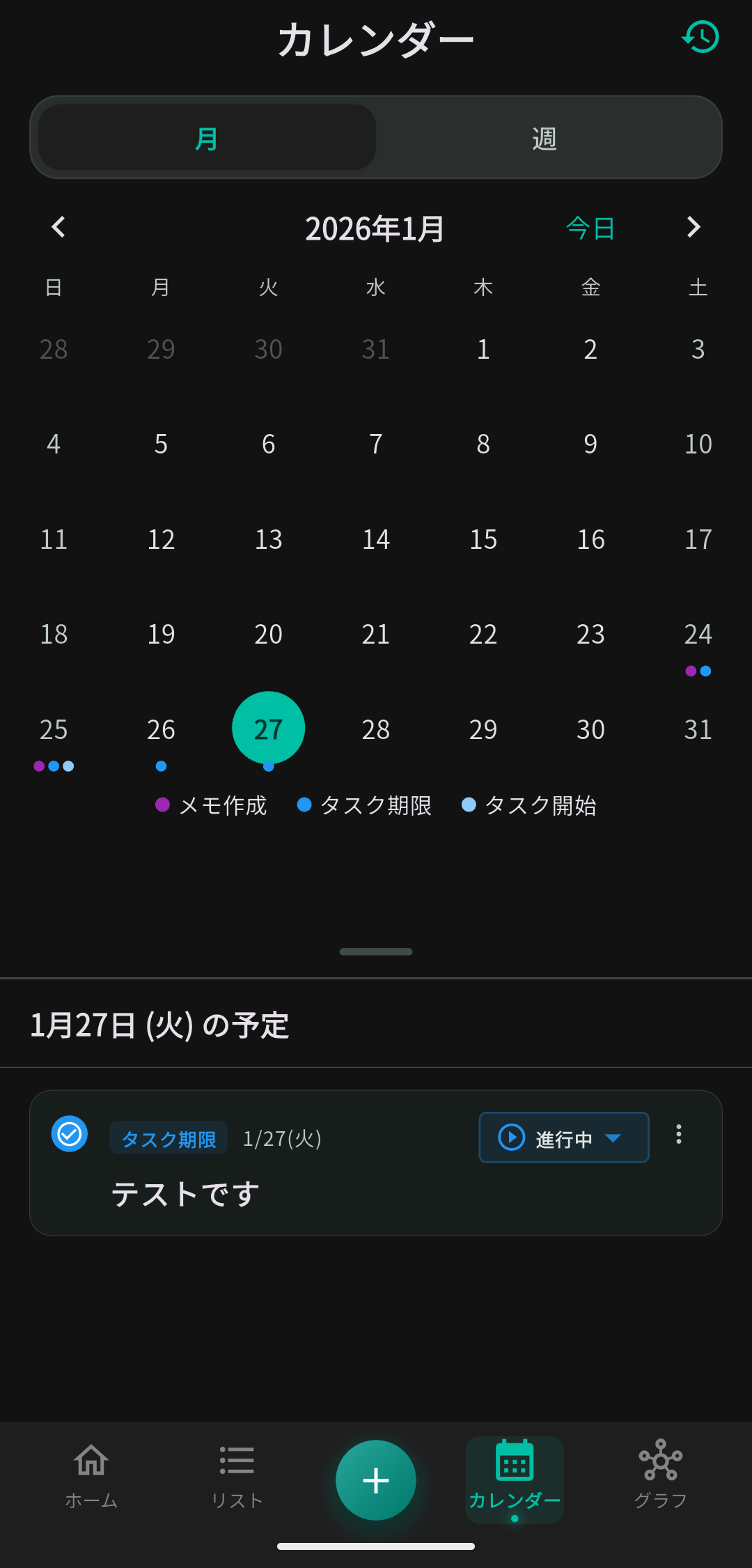
Task: Open the history clock icon
Action: click(x=700, y=37)
